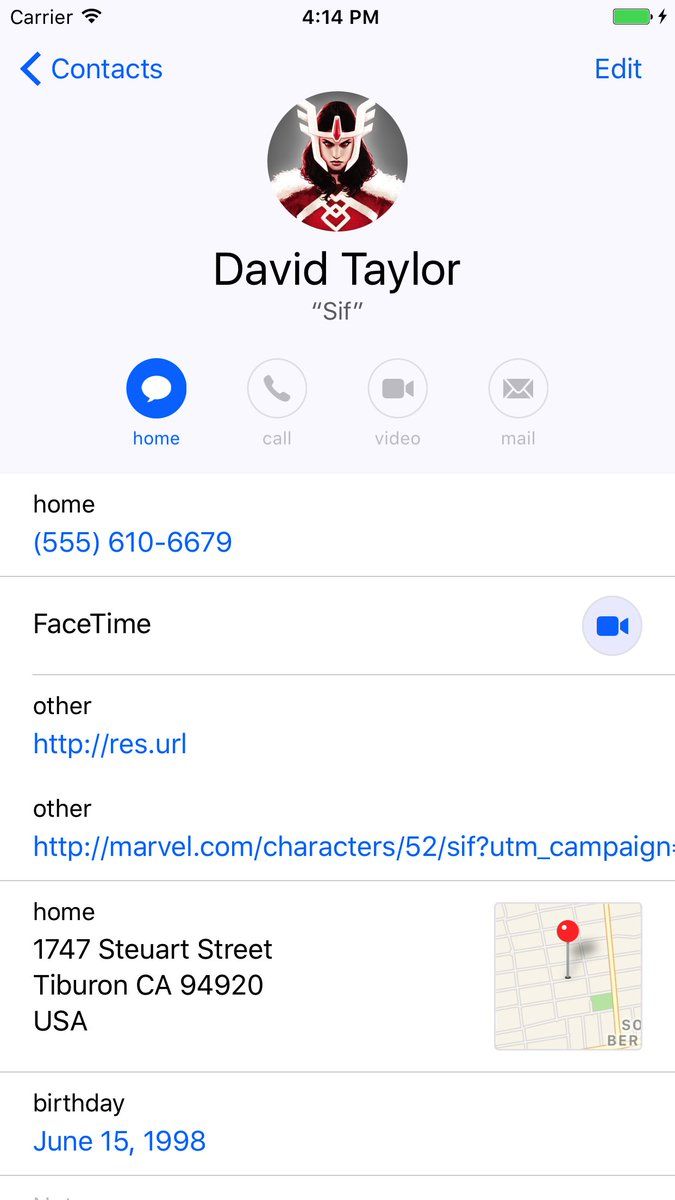Screen dimensions: 675x1200
Task: Open the map thumbnail for home address
Action: pyautogui.click(x=567, y=976)
